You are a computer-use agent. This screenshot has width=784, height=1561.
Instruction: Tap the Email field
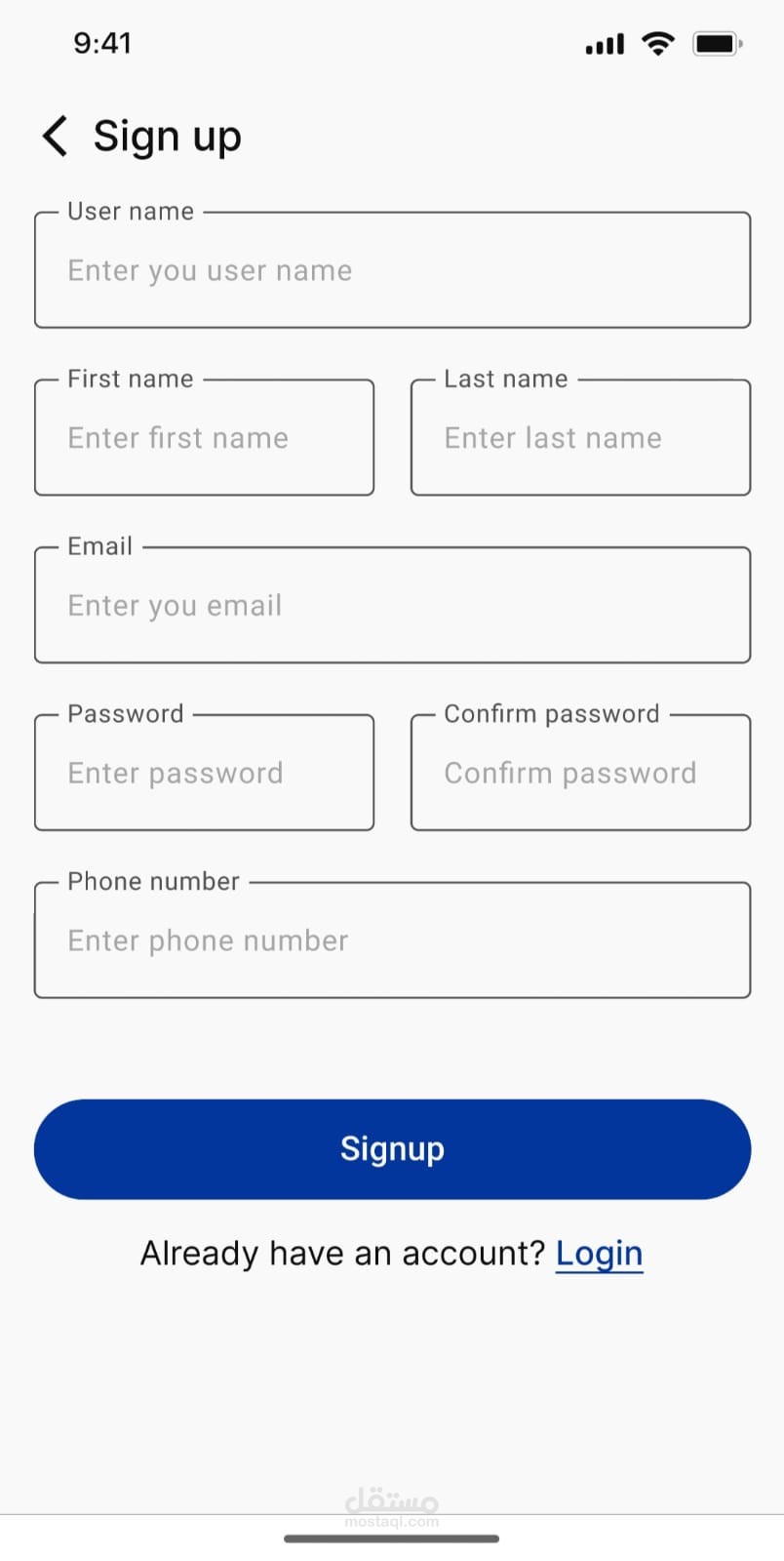392,605
